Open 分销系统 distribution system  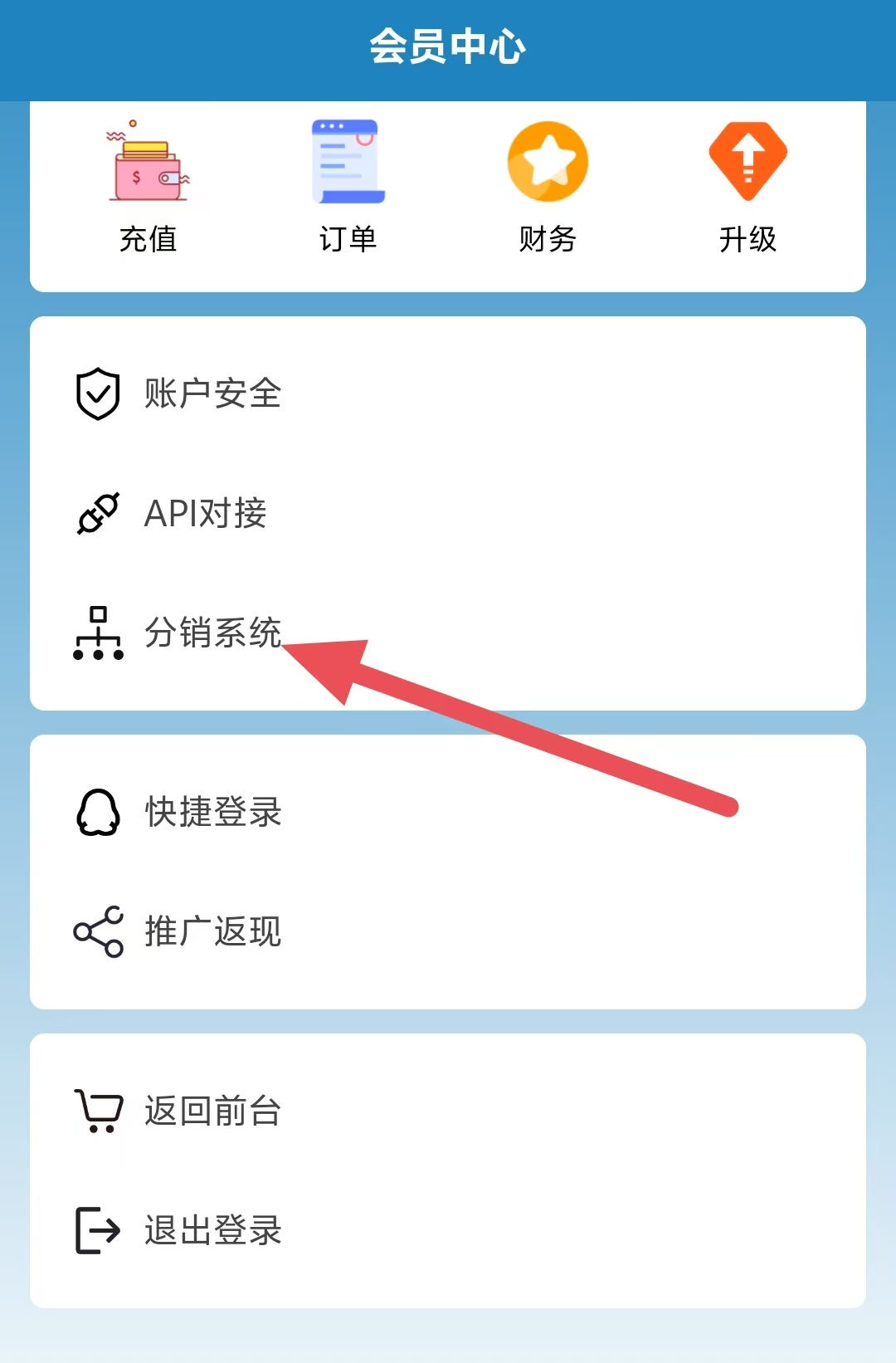[x=212, y=633]
